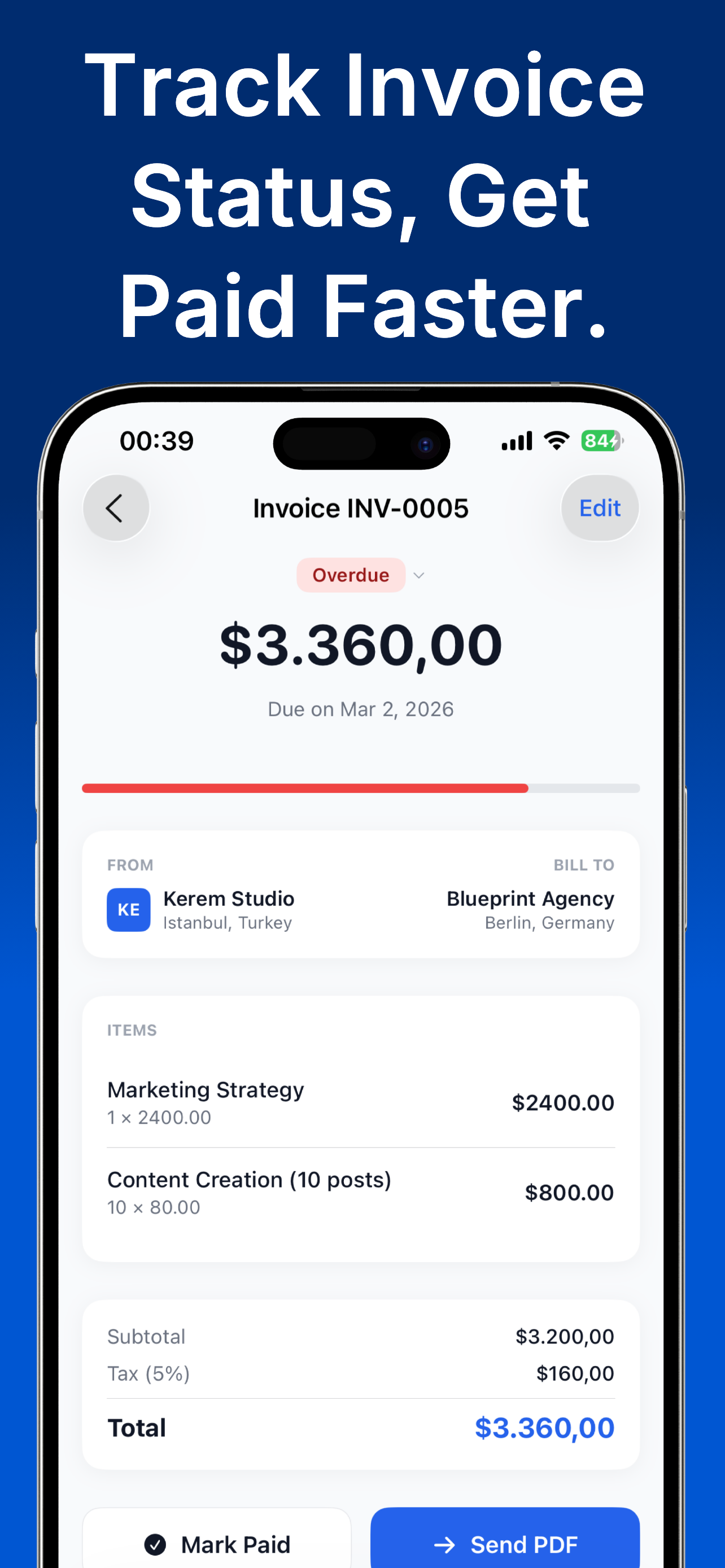Tap the clock showing 00:39
Viewport: 725px width, 1568px height.
pyautogui.click(x=157, y=441)
